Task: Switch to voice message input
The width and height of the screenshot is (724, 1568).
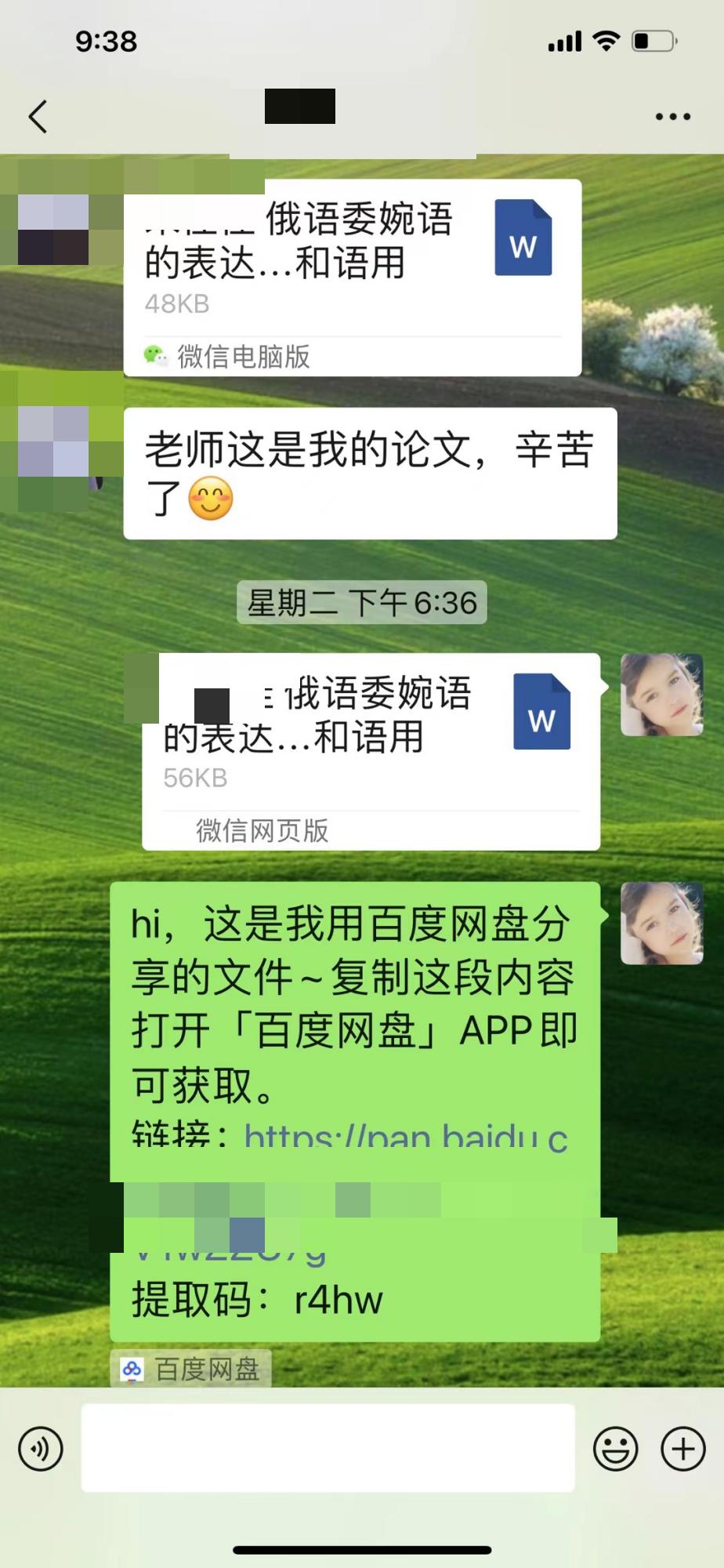Action: pyautogui.click(x=40, y=1448)
